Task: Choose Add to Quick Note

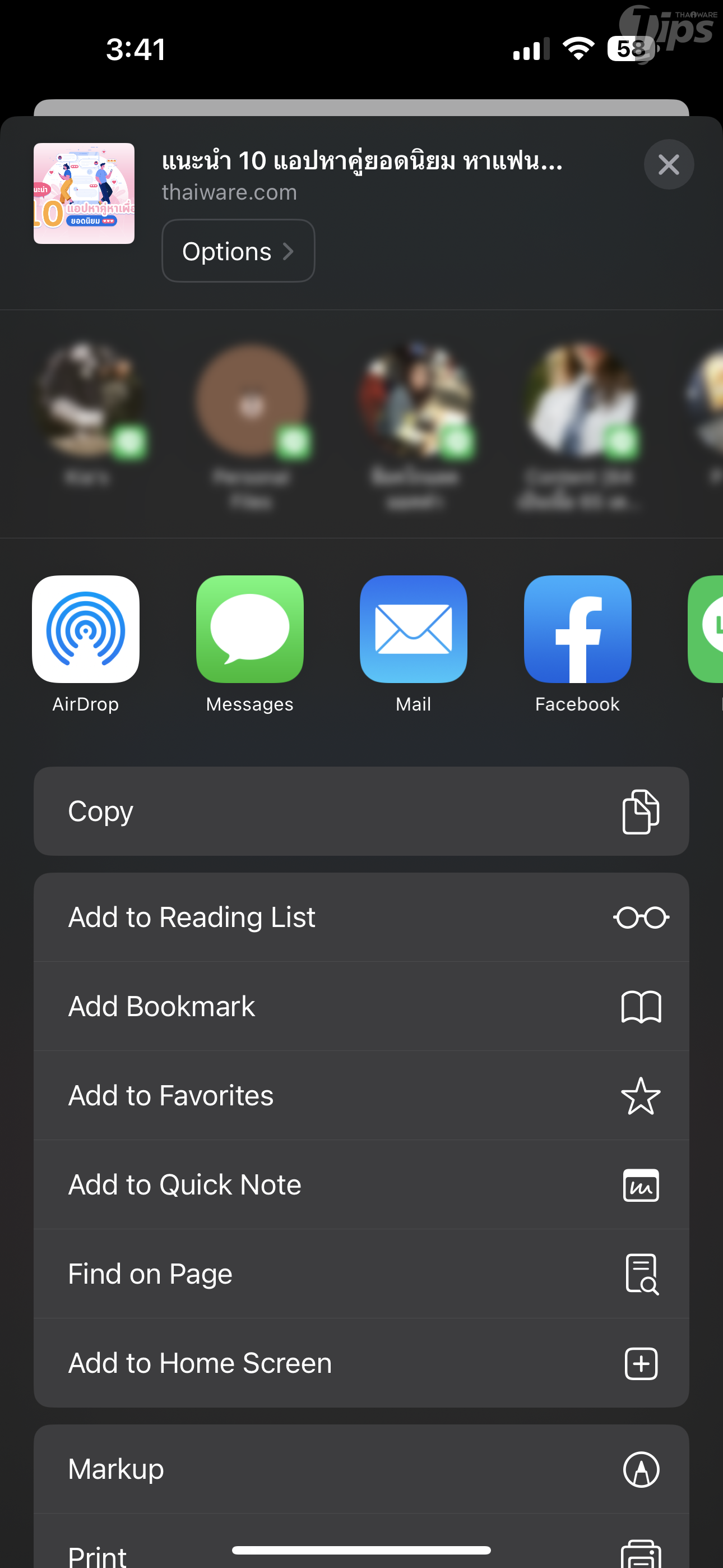Action: click(x=361, y=1184)
